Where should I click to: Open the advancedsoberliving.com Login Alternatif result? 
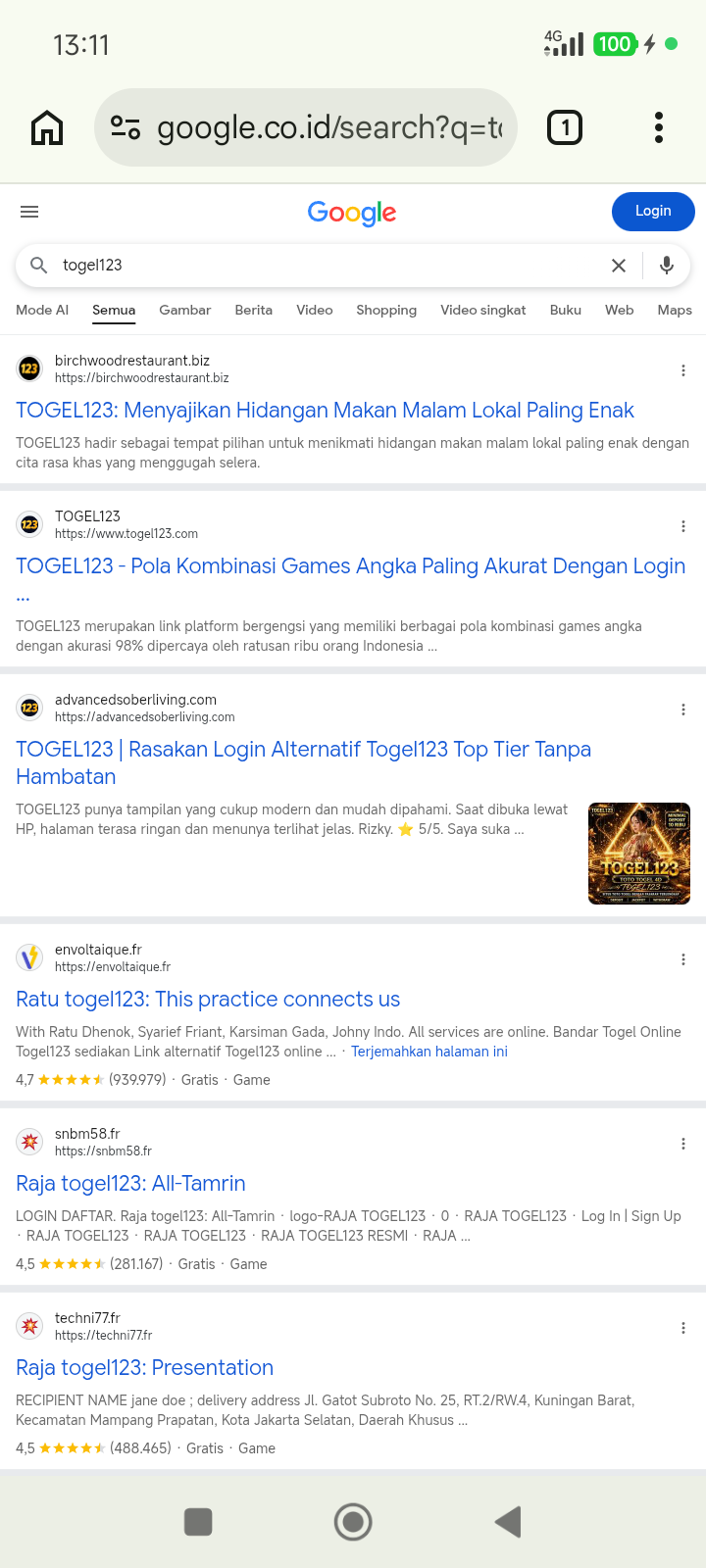303,762
